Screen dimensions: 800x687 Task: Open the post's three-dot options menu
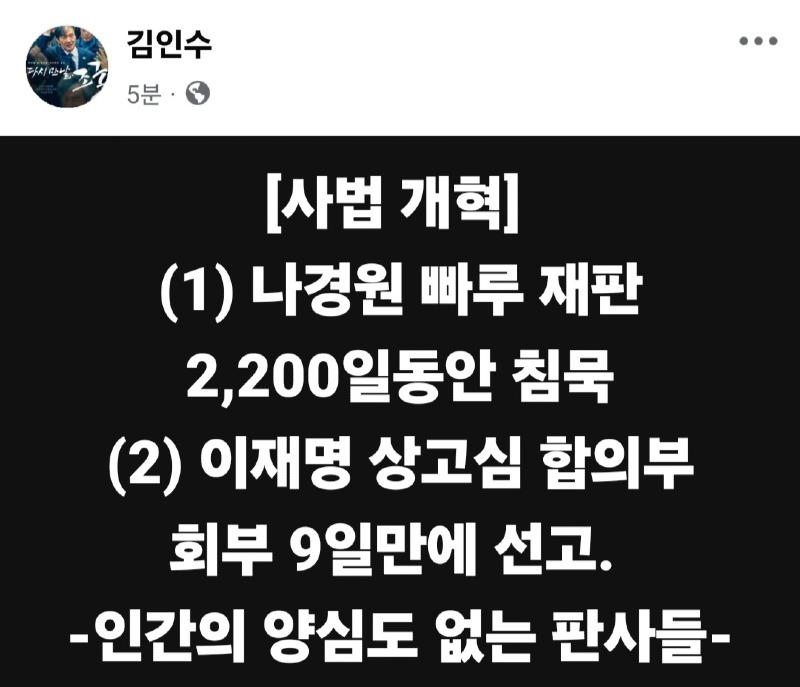(757, 41)
